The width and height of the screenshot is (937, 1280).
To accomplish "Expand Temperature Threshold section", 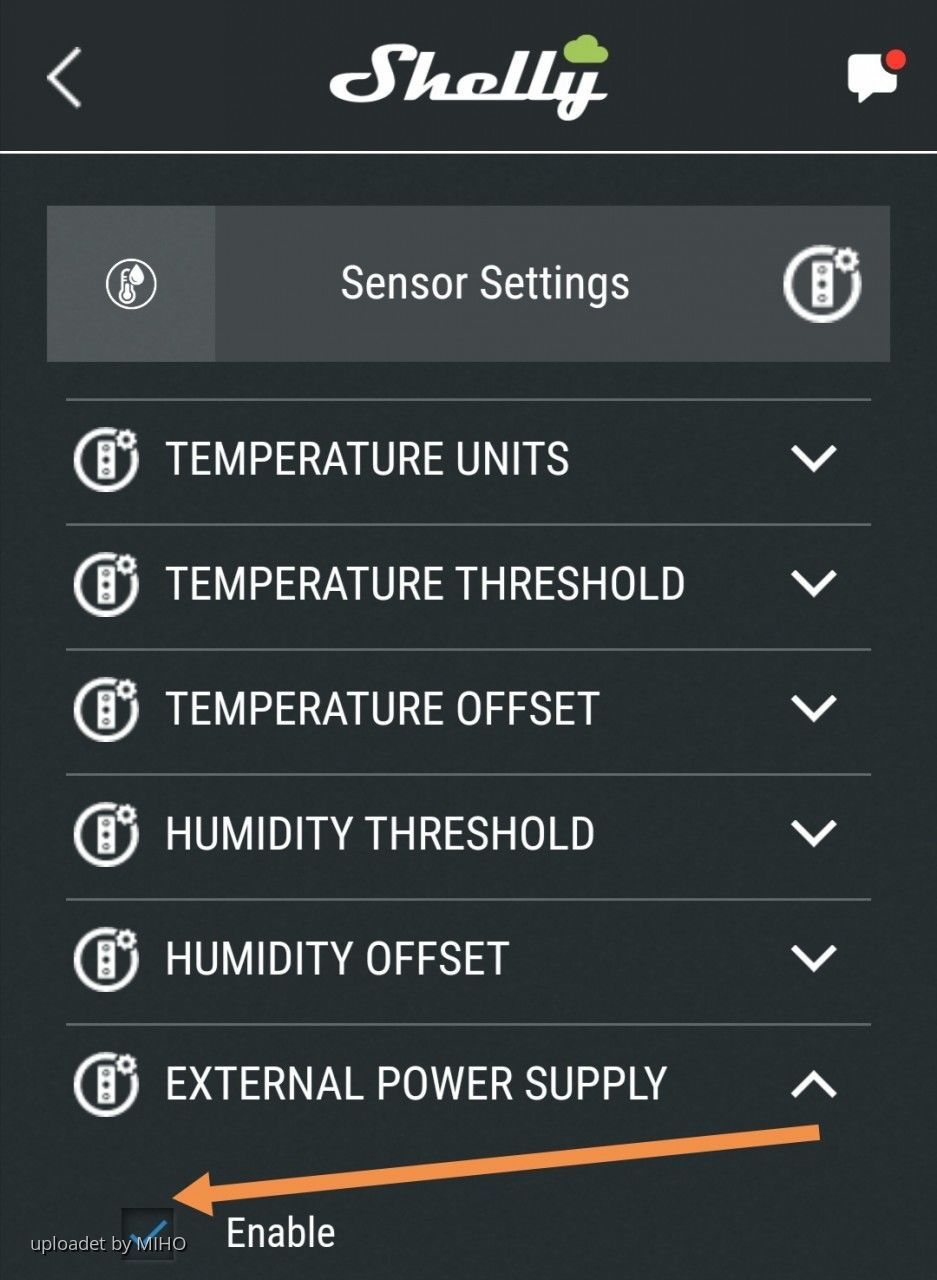I will coord(813,584).
